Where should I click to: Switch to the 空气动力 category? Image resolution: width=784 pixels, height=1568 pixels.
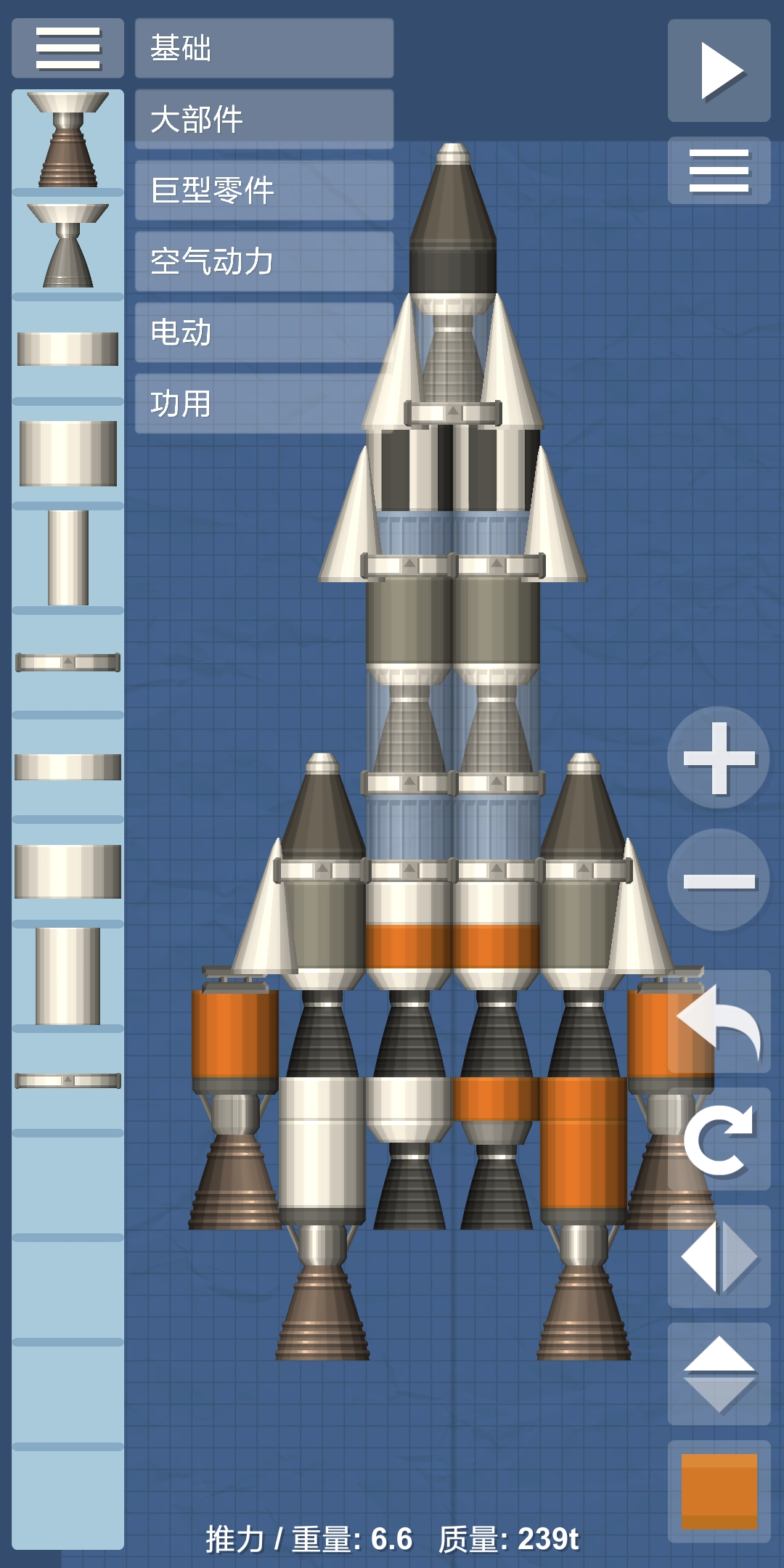pos(264,261)
